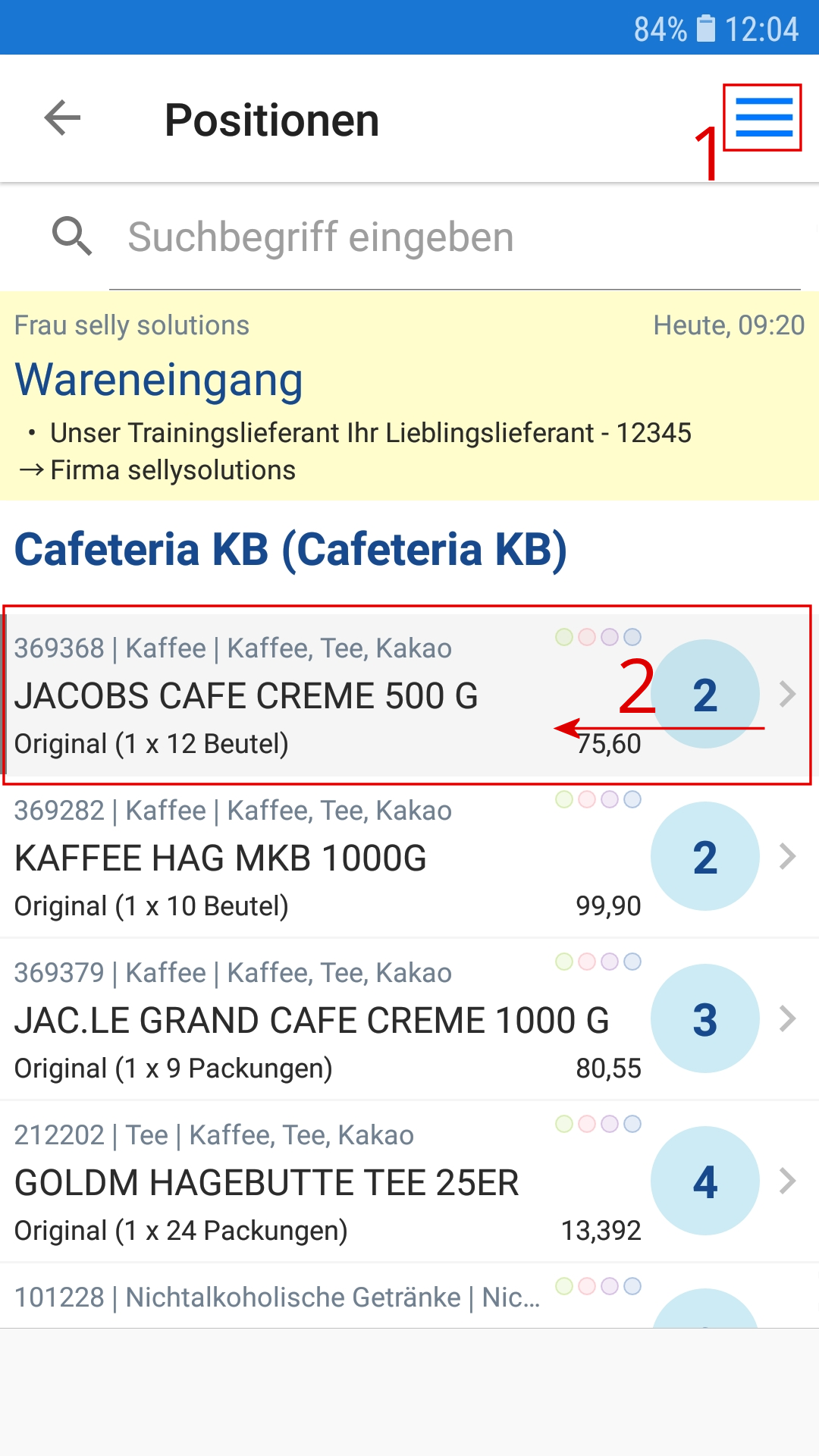The image size is (819, 1456).
Task: Tap quantity bubble 2 for KAFFEE HAG
Action: [705, 857]
